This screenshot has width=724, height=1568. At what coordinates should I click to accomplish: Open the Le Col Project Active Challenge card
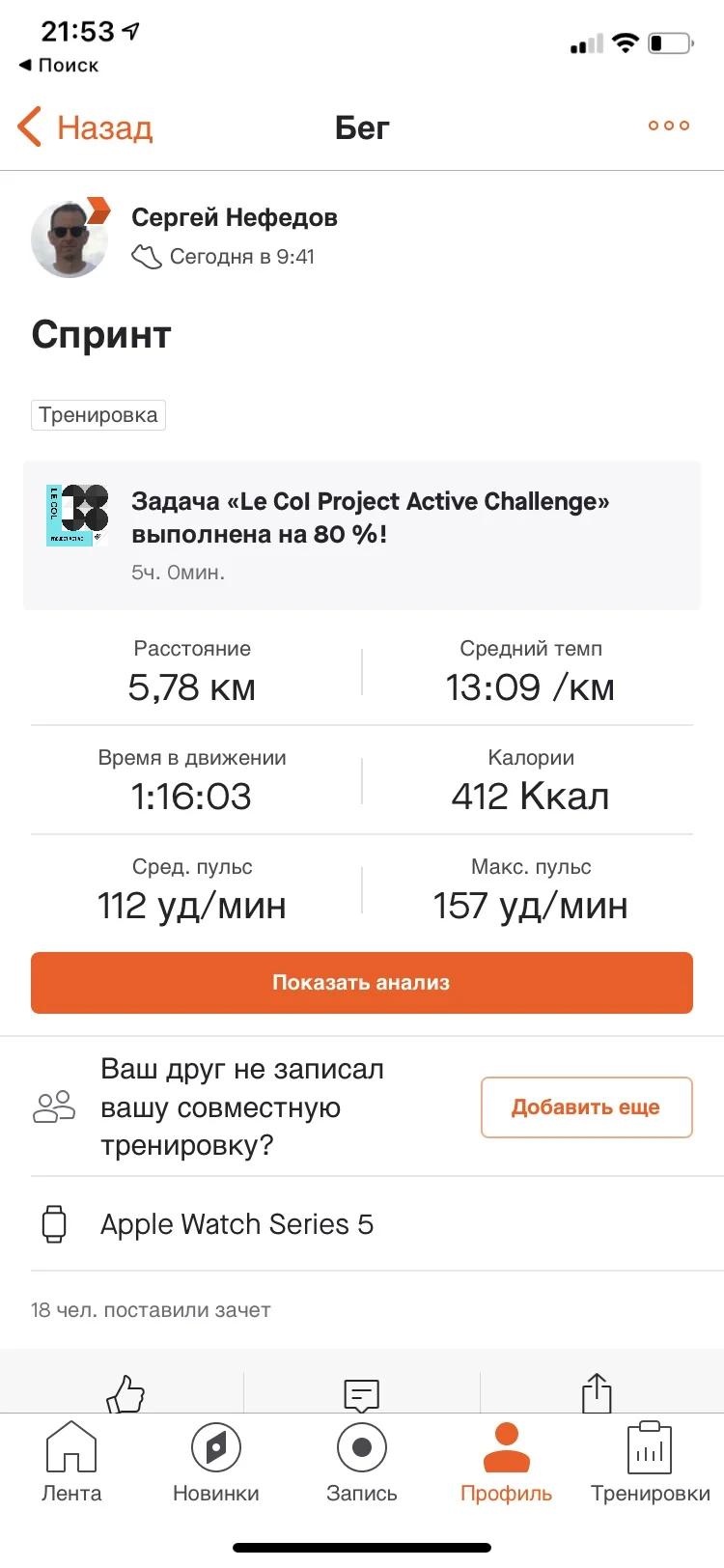pos(362,535)
